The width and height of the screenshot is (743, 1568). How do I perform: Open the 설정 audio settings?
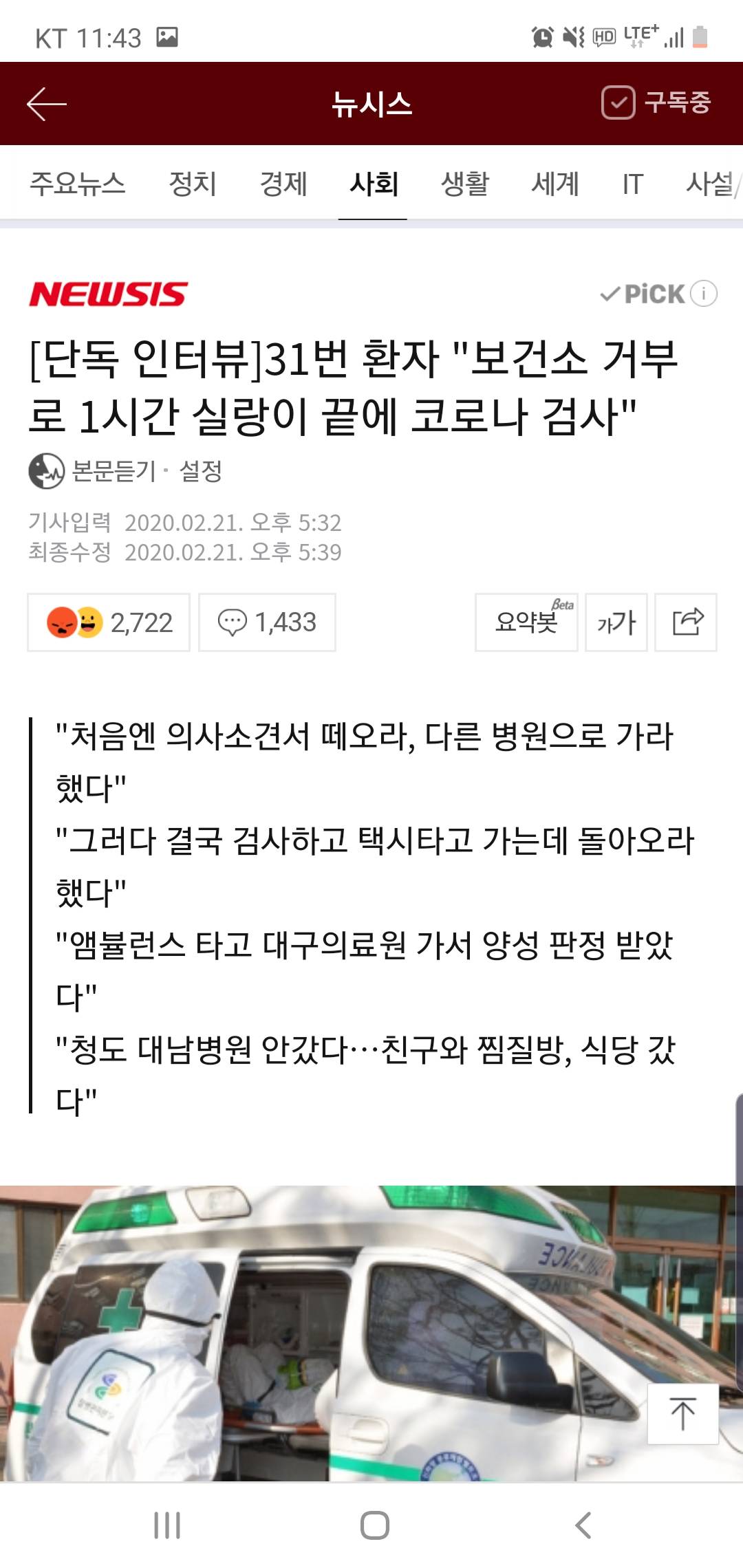(200, 472)
